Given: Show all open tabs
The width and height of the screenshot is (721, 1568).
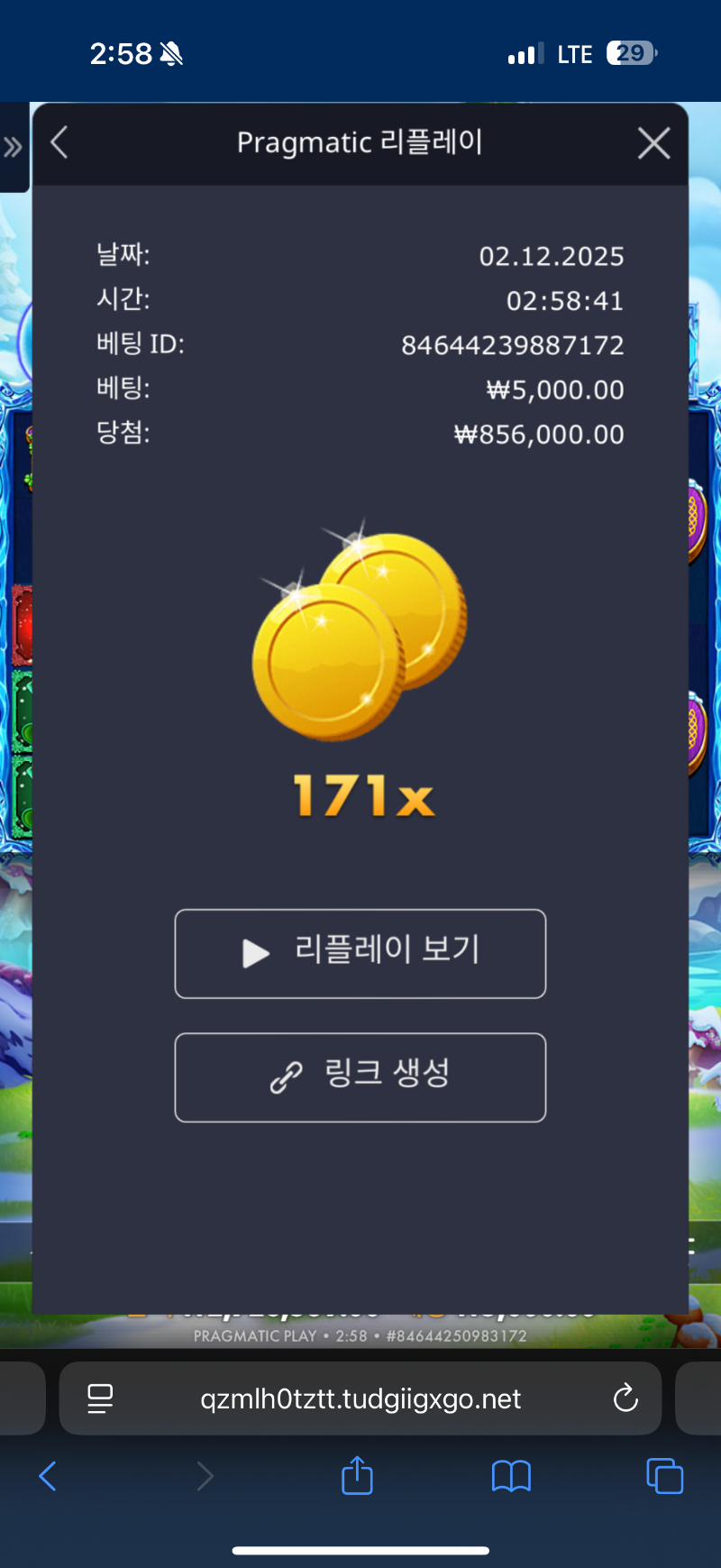Looking at the screenshot, I should tap(664, 1476).
